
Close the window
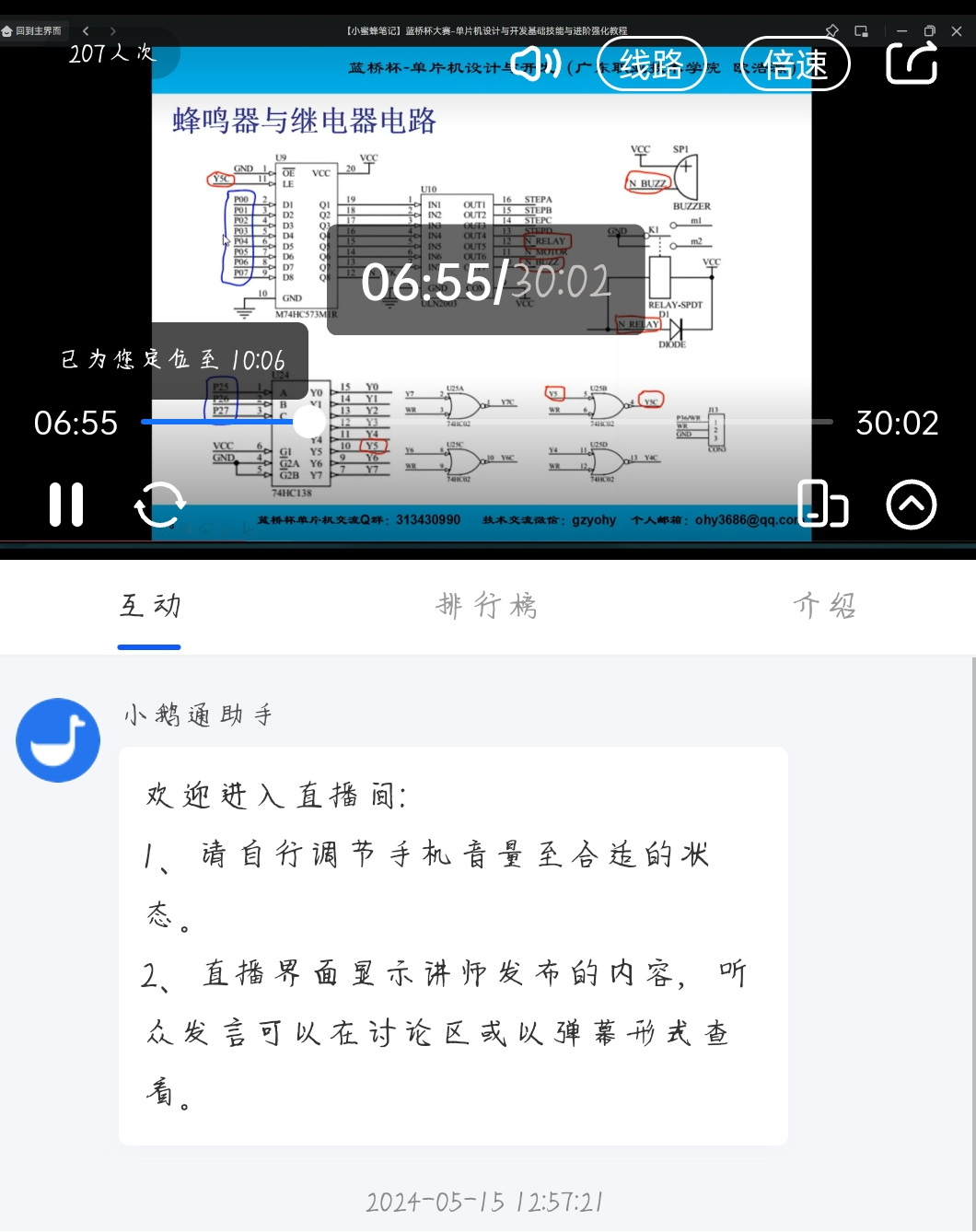tap(957, 30)
